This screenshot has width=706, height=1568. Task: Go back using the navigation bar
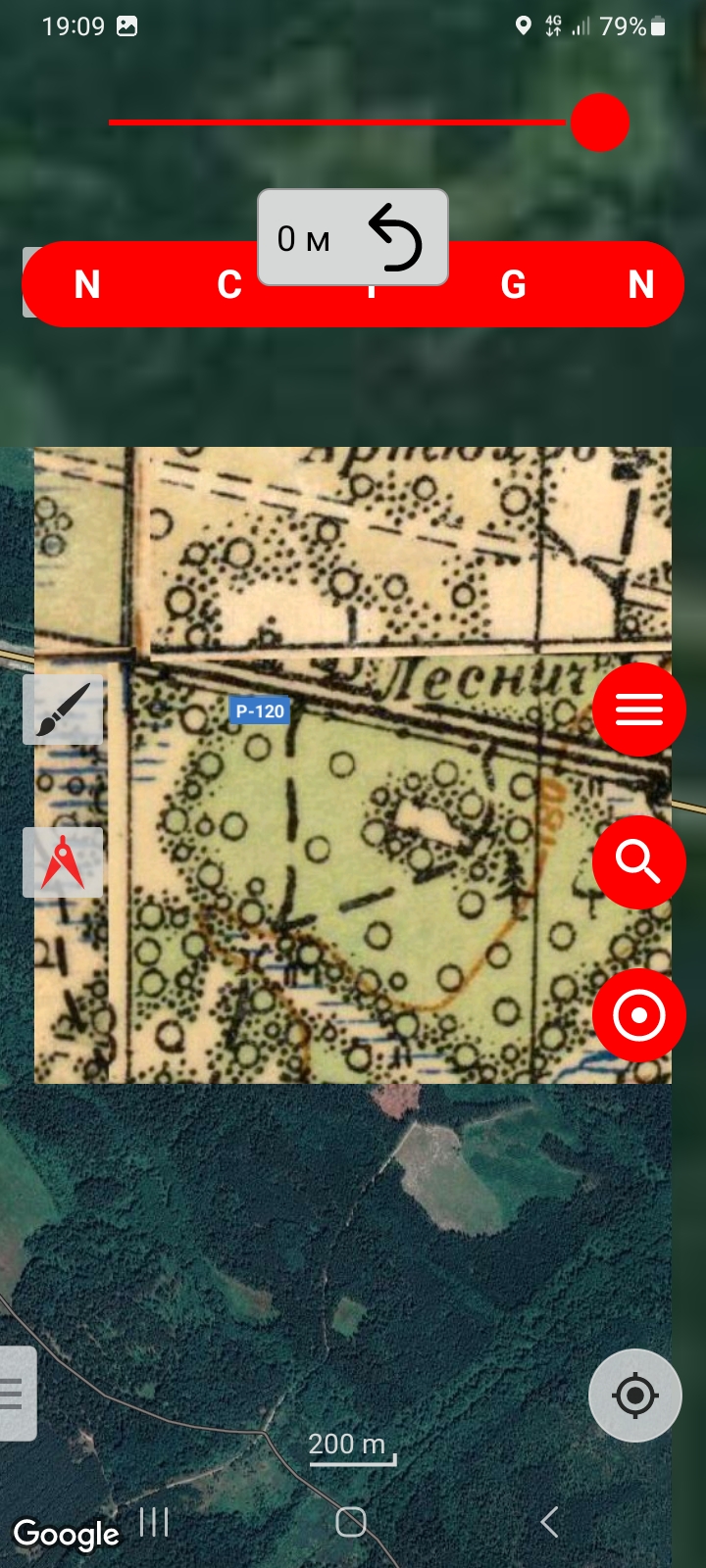(549, 1522)
